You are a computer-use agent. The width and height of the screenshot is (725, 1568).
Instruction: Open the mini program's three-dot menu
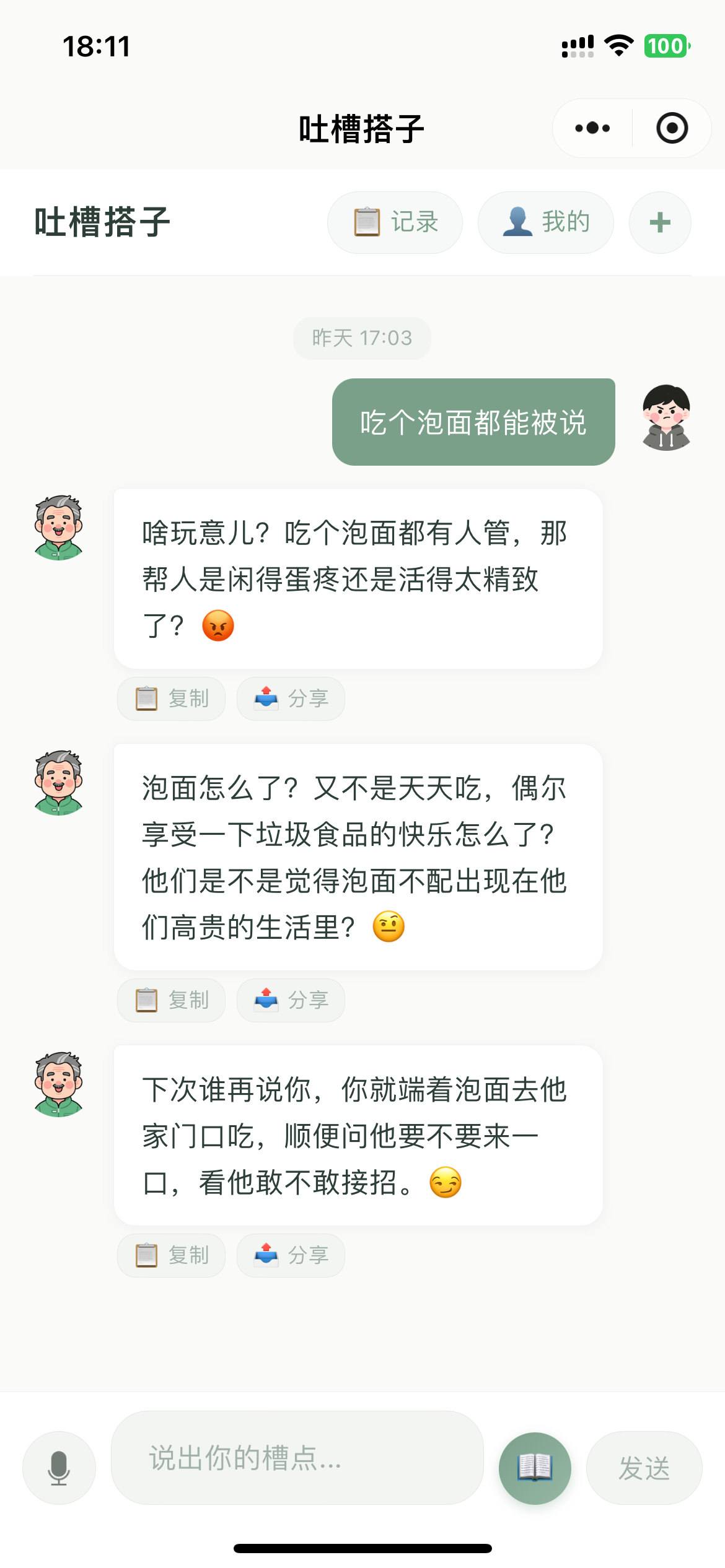click(x=592, y=128)
